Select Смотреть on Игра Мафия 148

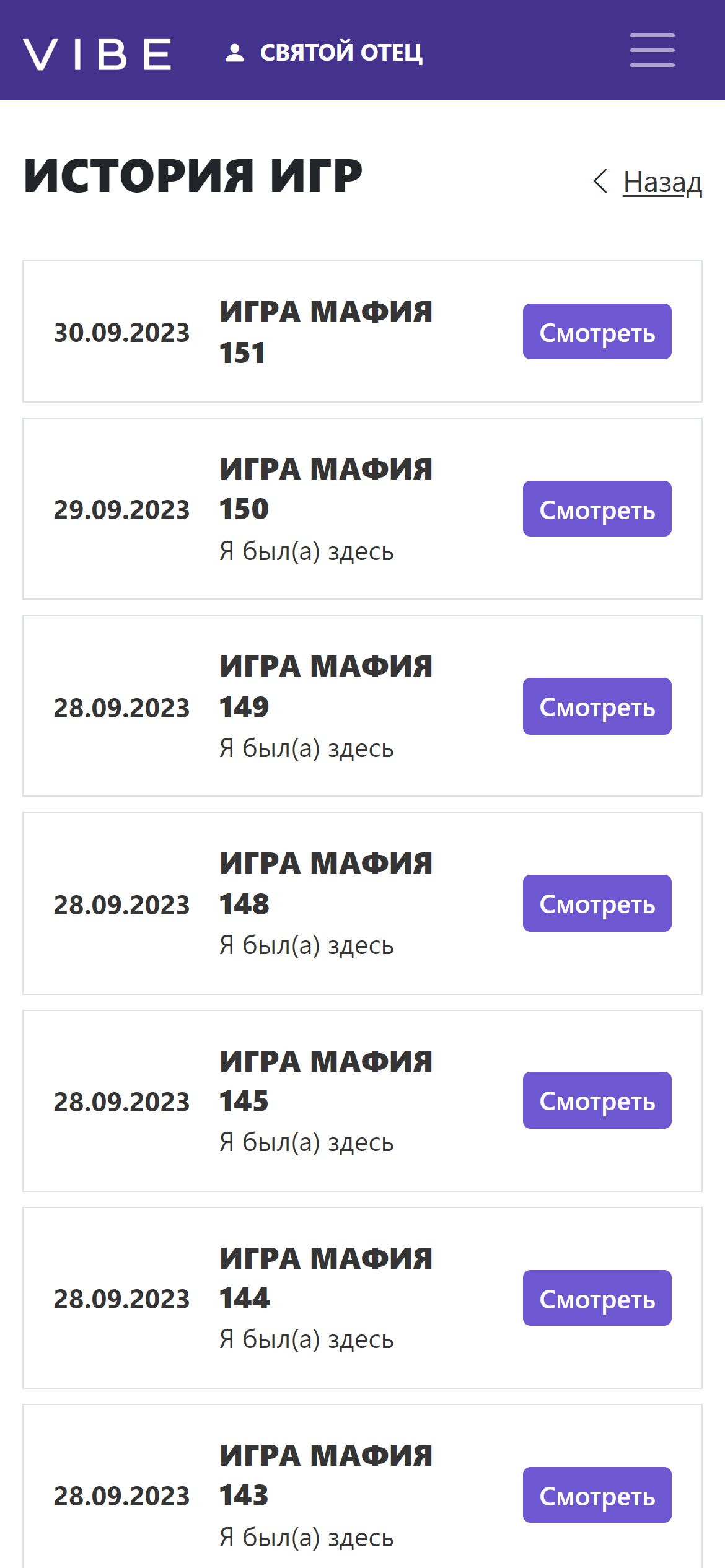click(597, 903)
